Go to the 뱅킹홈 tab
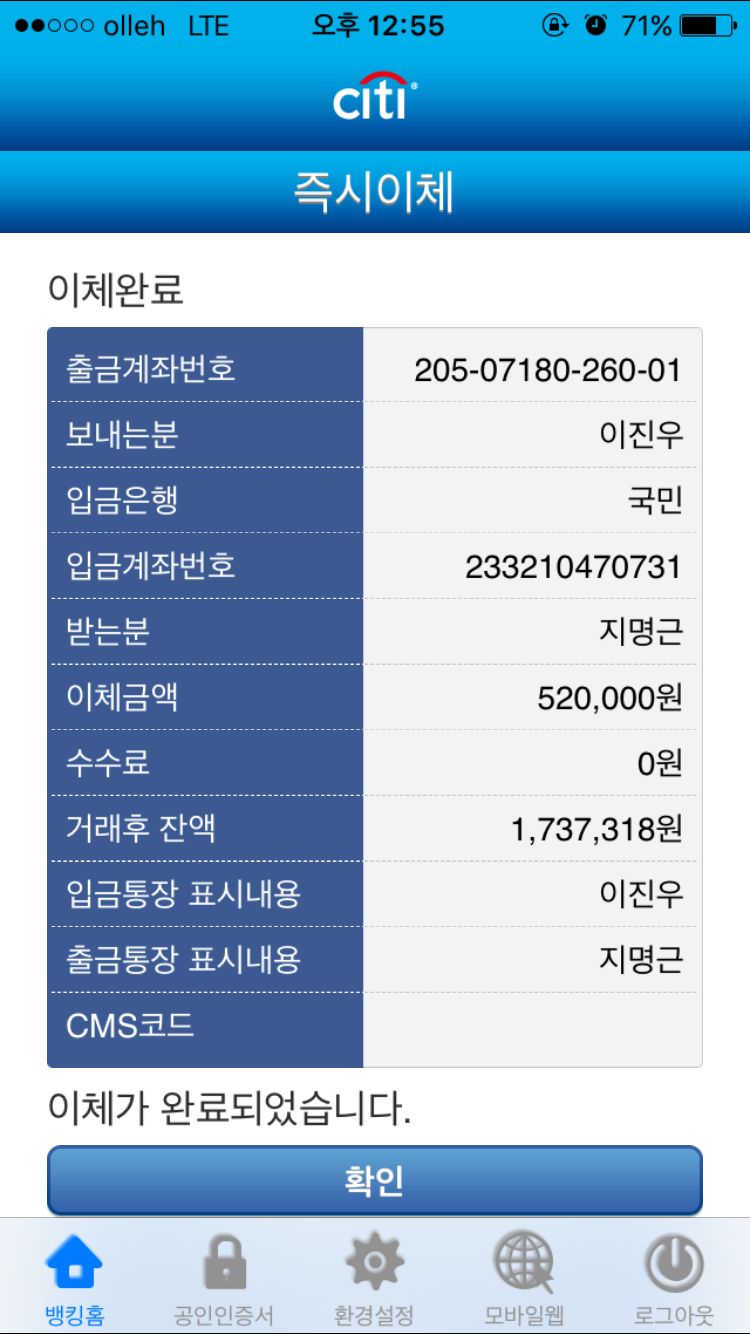Viewport: 750px width, 1334px height. pyautogui.click(x=74, y=1276)
